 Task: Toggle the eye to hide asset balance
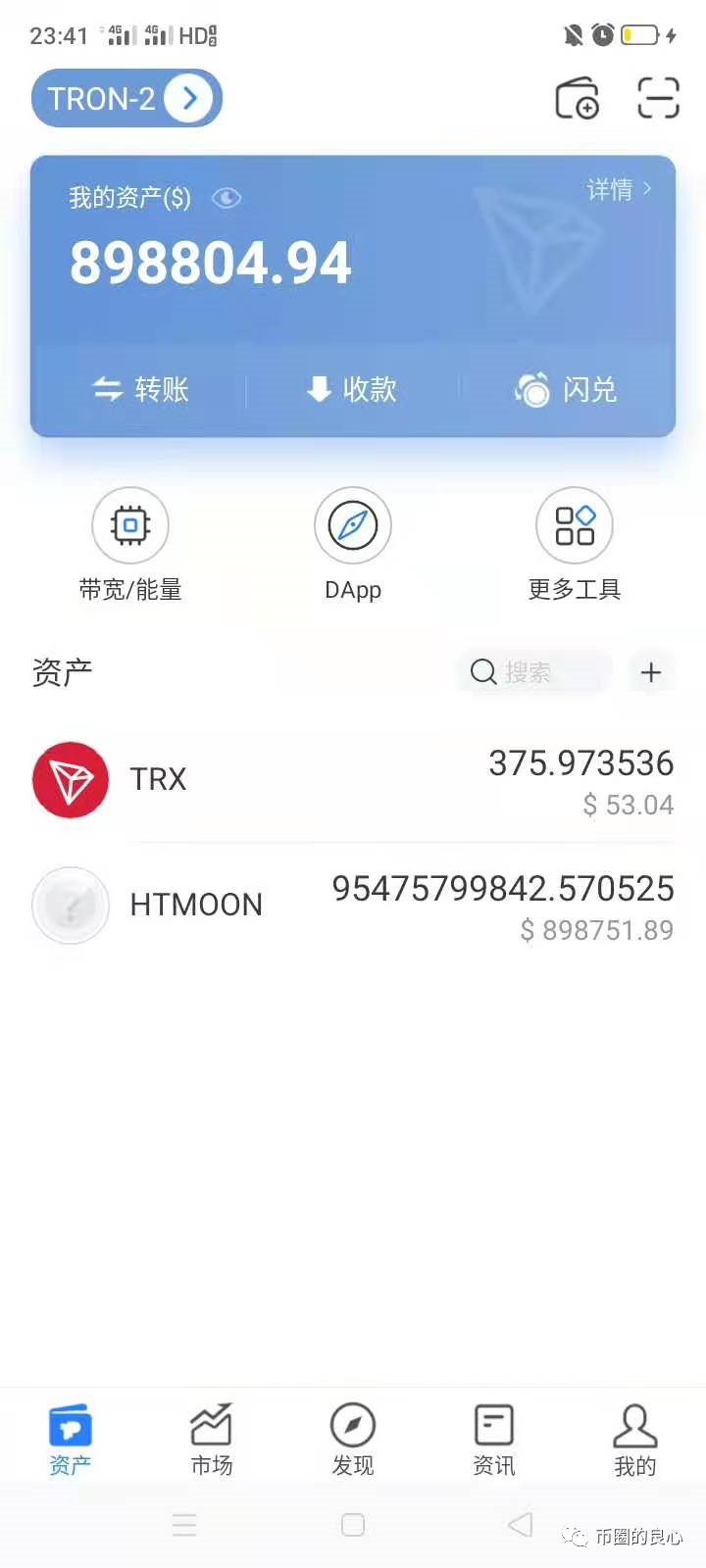227,198
